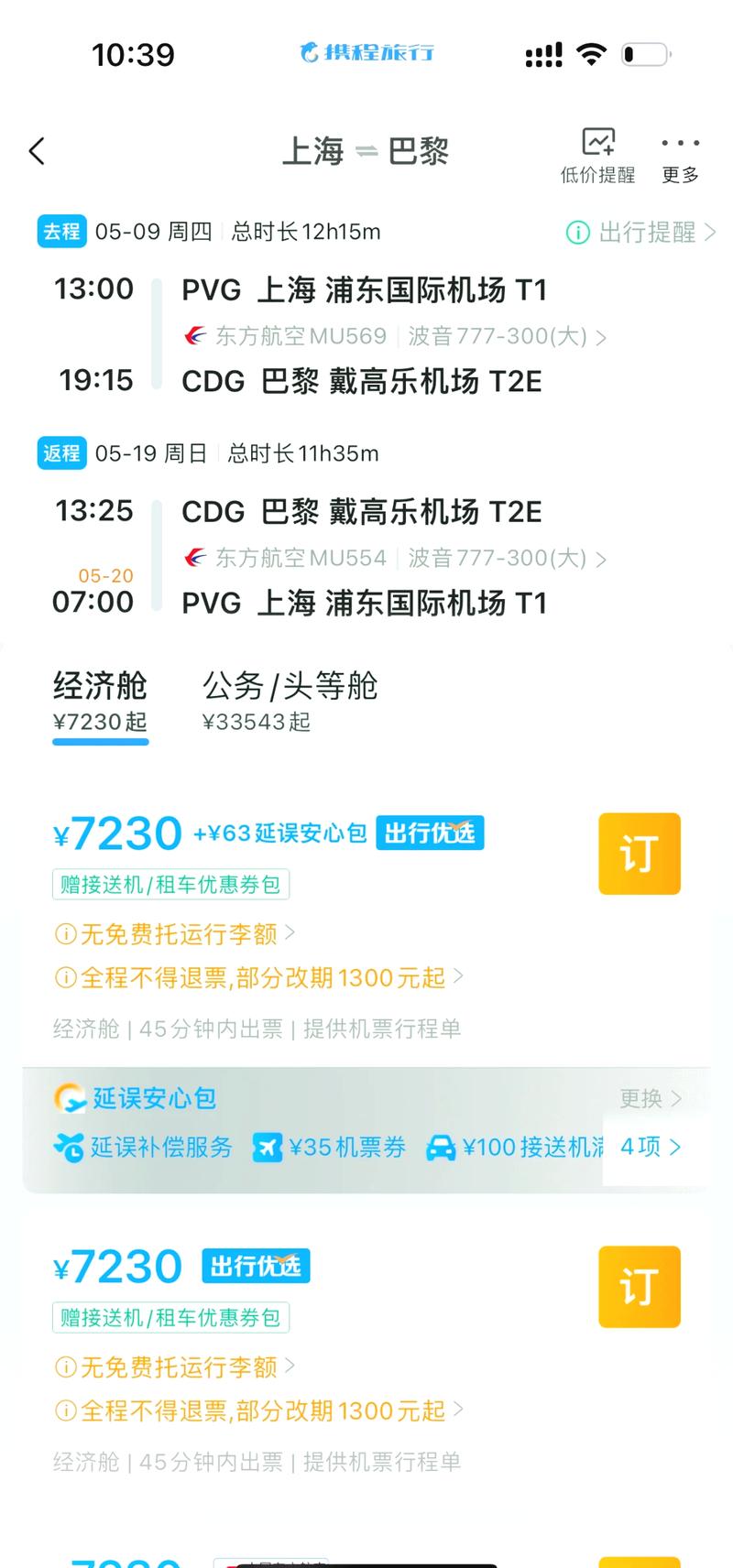Tap 更换 to change 延误安心包

tap(651, 1098)
